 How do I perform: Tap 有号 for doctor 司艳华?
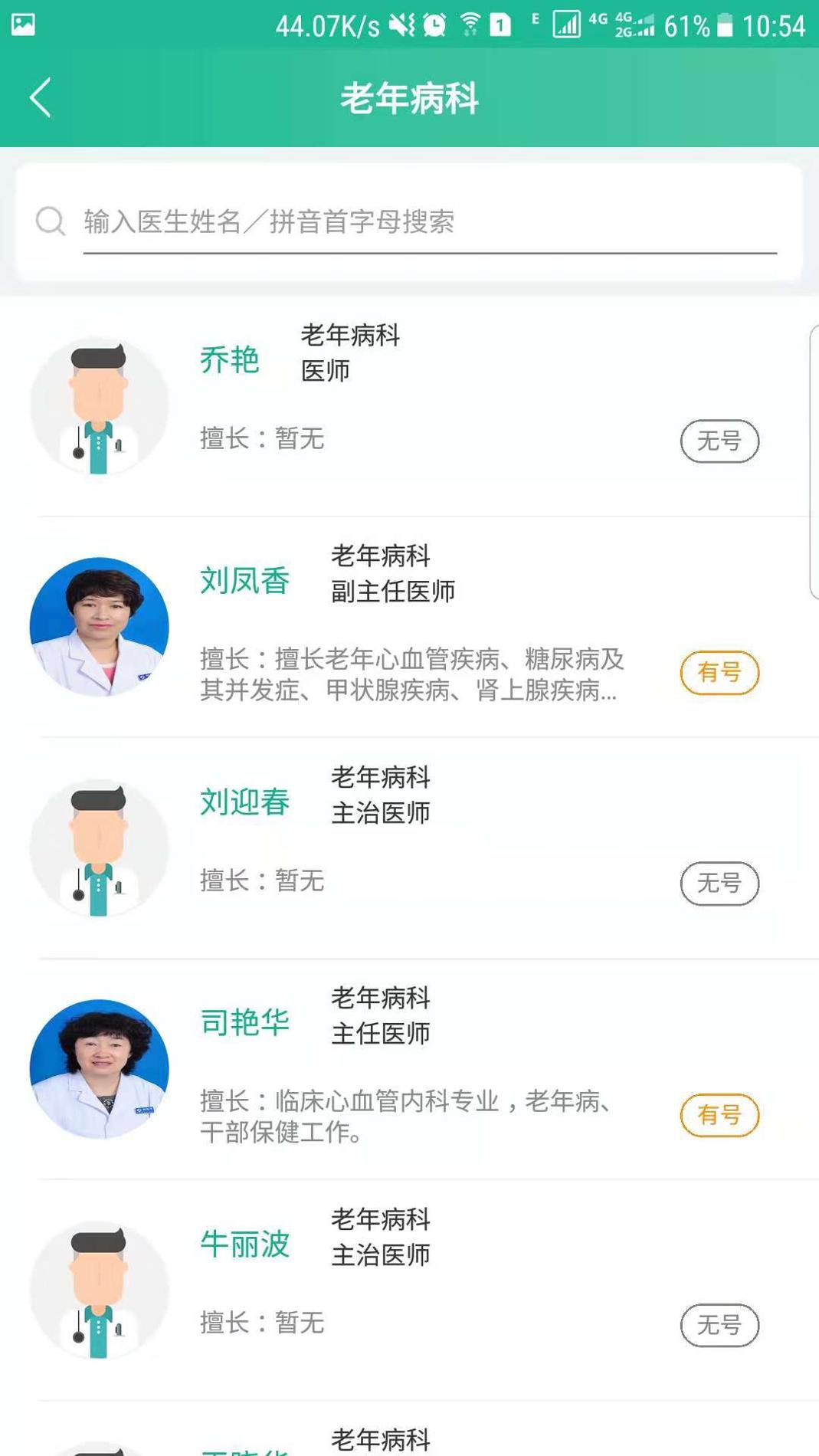(x=719, y=1117)
